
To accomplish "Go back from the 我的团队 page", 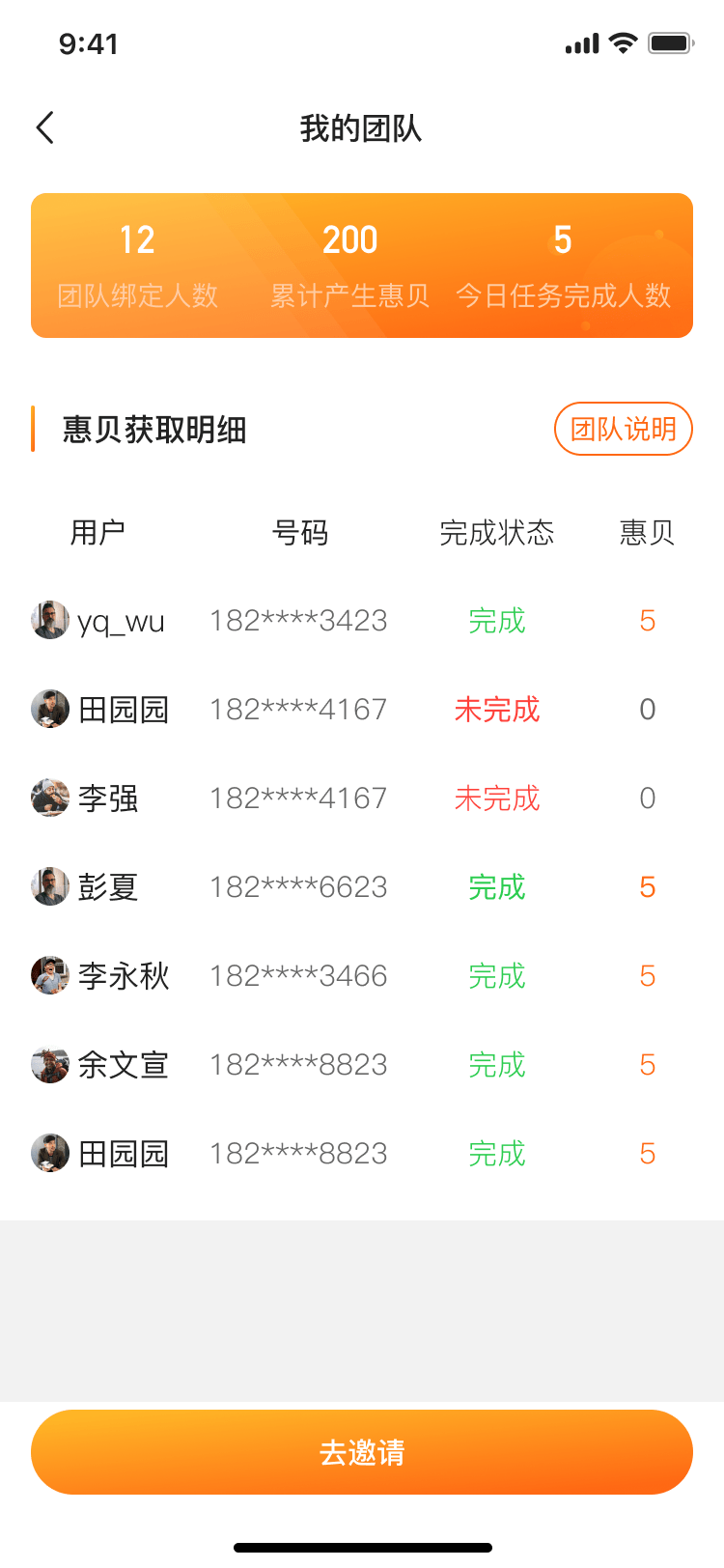I will point(45,127).
